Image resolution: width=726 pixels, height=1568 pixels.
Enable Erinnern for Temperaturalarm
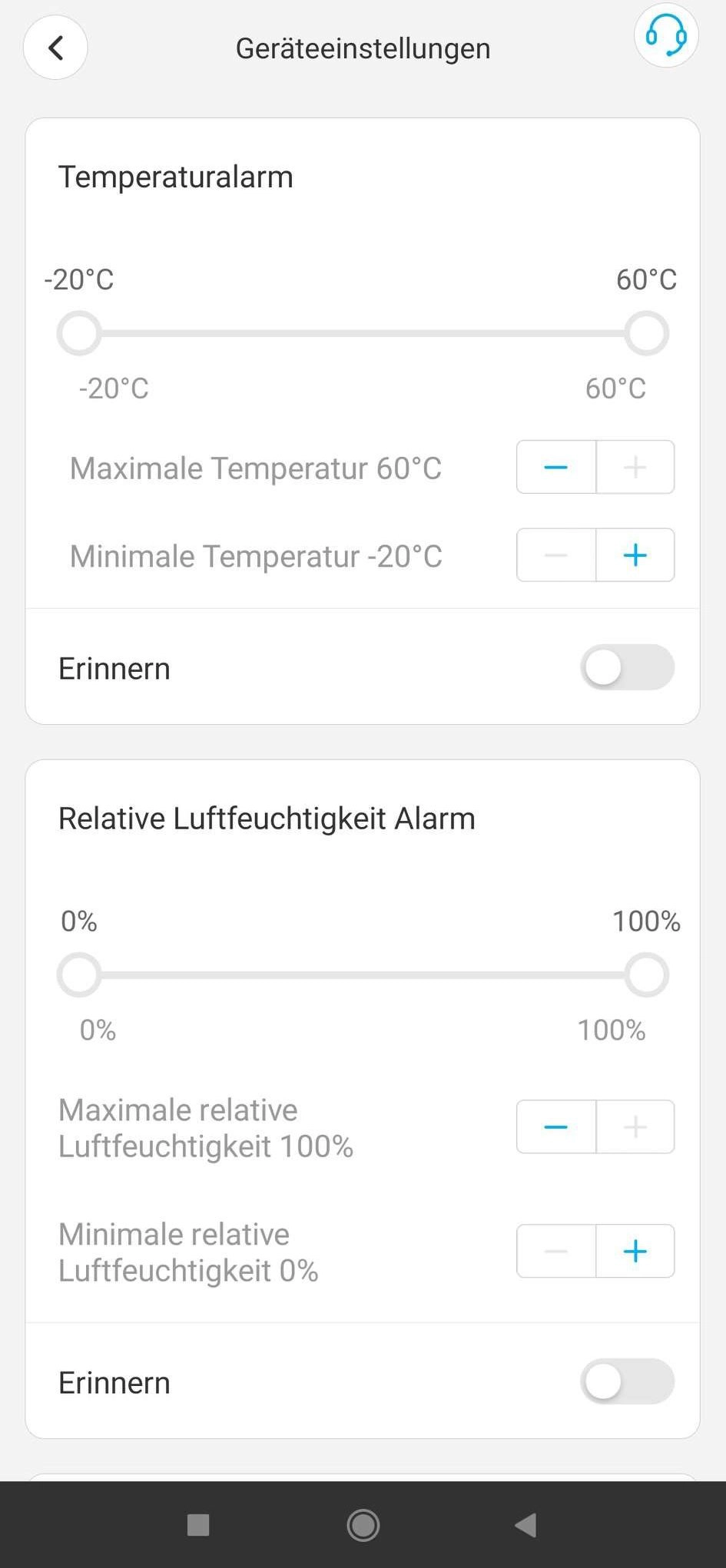click(627, 667)
